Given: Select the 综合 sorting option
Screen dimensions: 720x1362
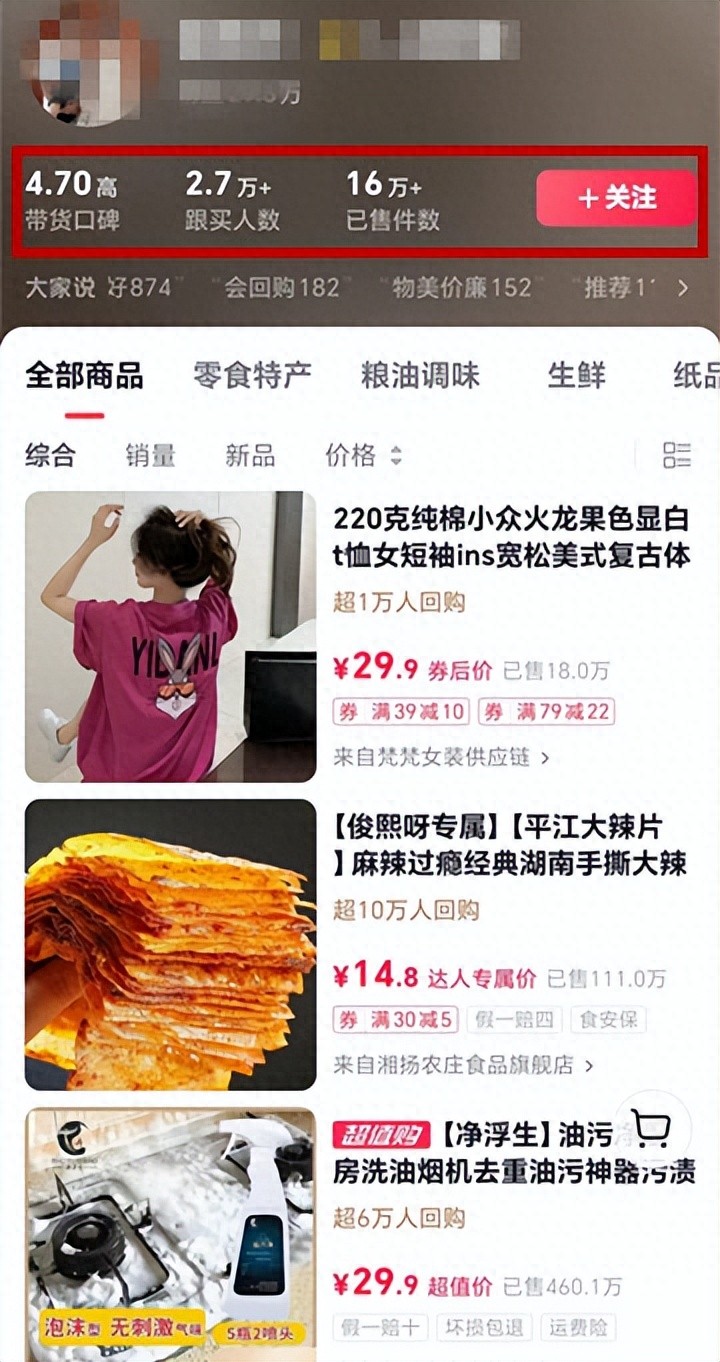Looking at the screenshot, I should [x=54, y=455].
